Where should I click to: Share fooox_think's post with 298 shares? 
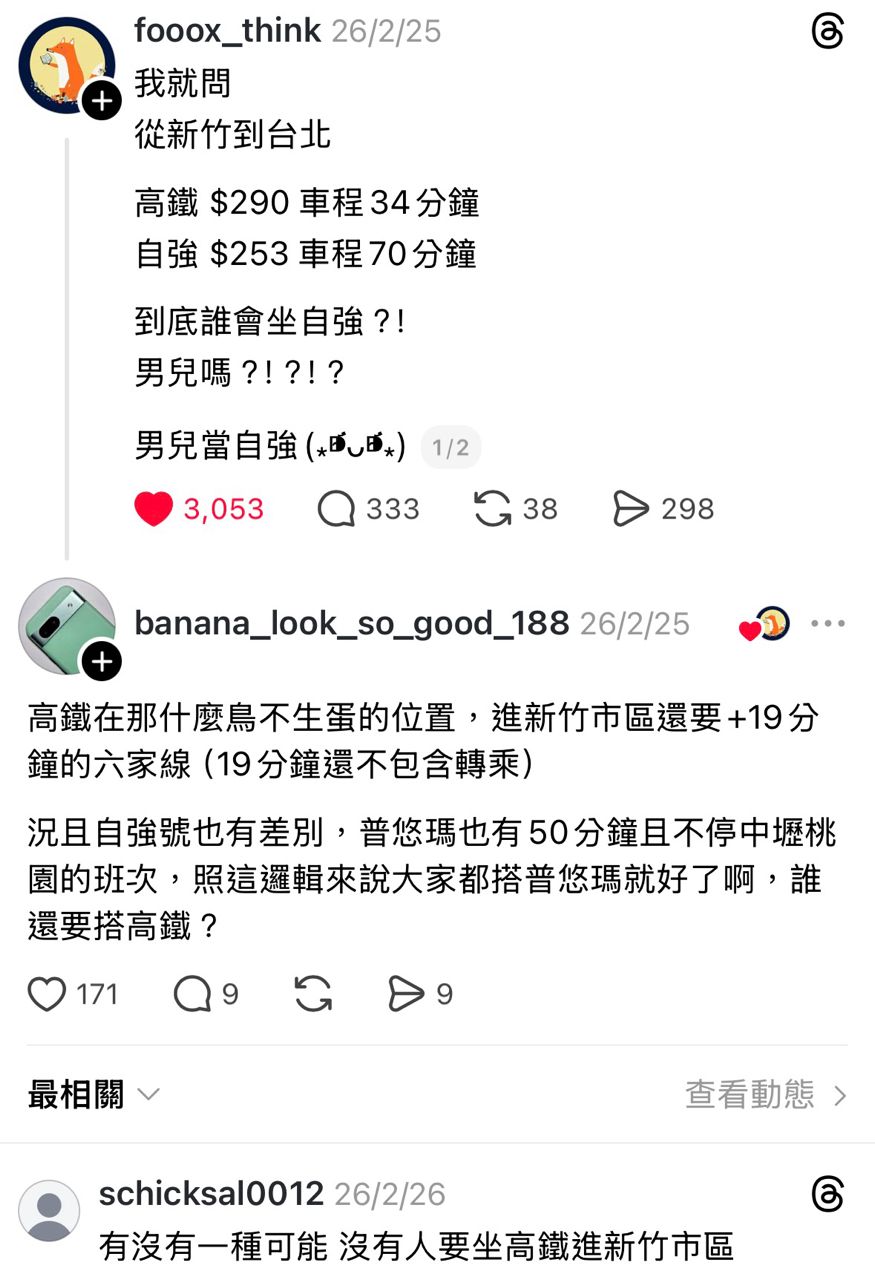tap(631, 509)
